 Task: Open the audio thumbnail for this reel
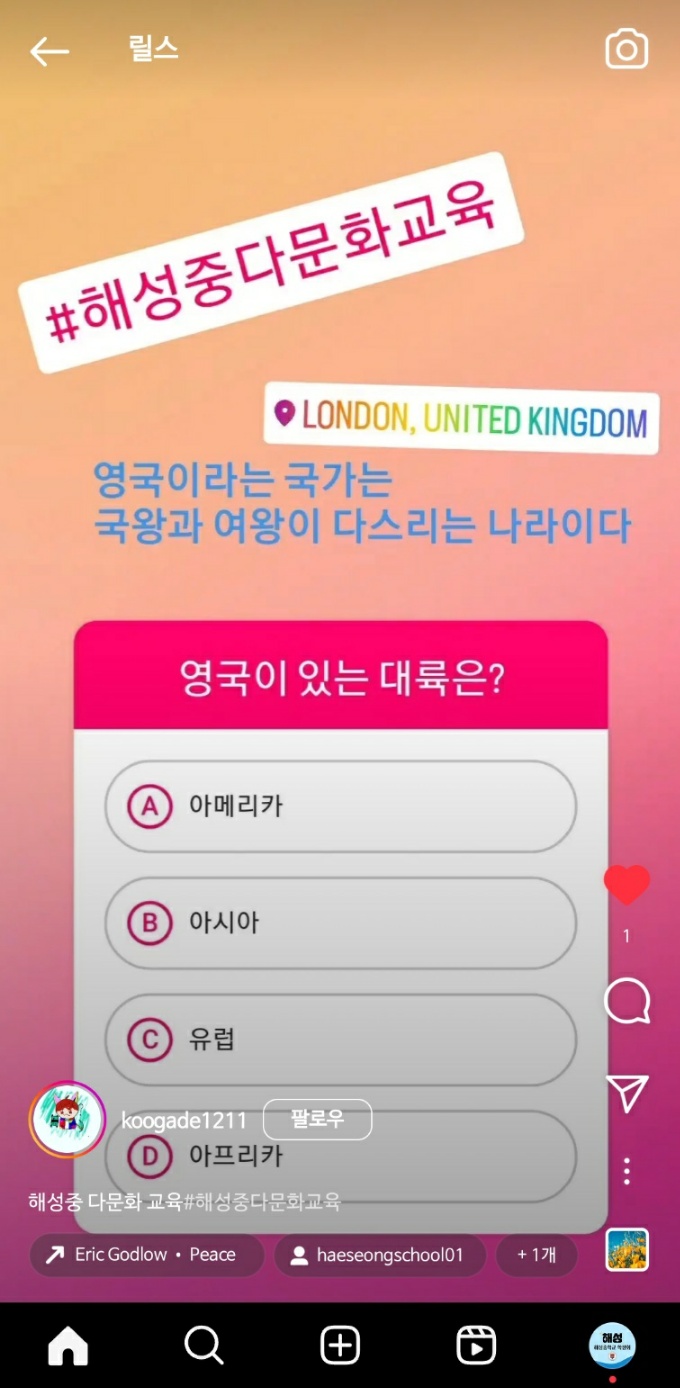[627, 1250]
